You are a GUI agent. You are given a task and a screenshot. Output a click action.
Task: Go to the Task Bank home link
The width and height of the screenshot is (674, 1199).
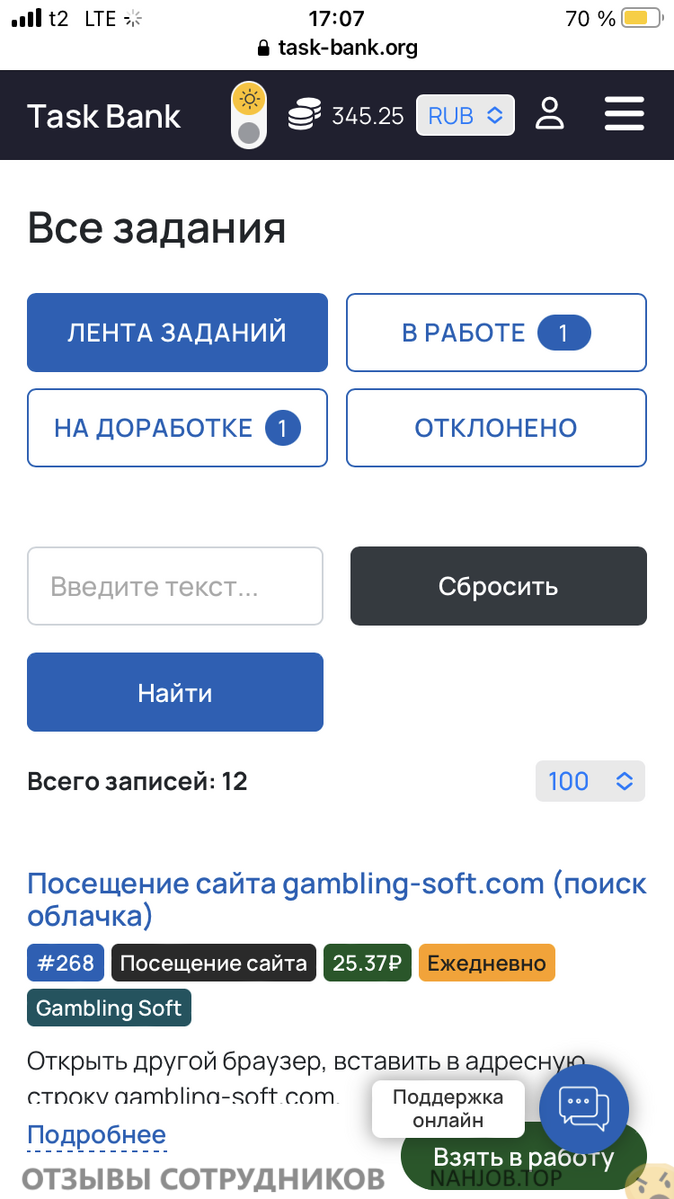click(104, 116)
